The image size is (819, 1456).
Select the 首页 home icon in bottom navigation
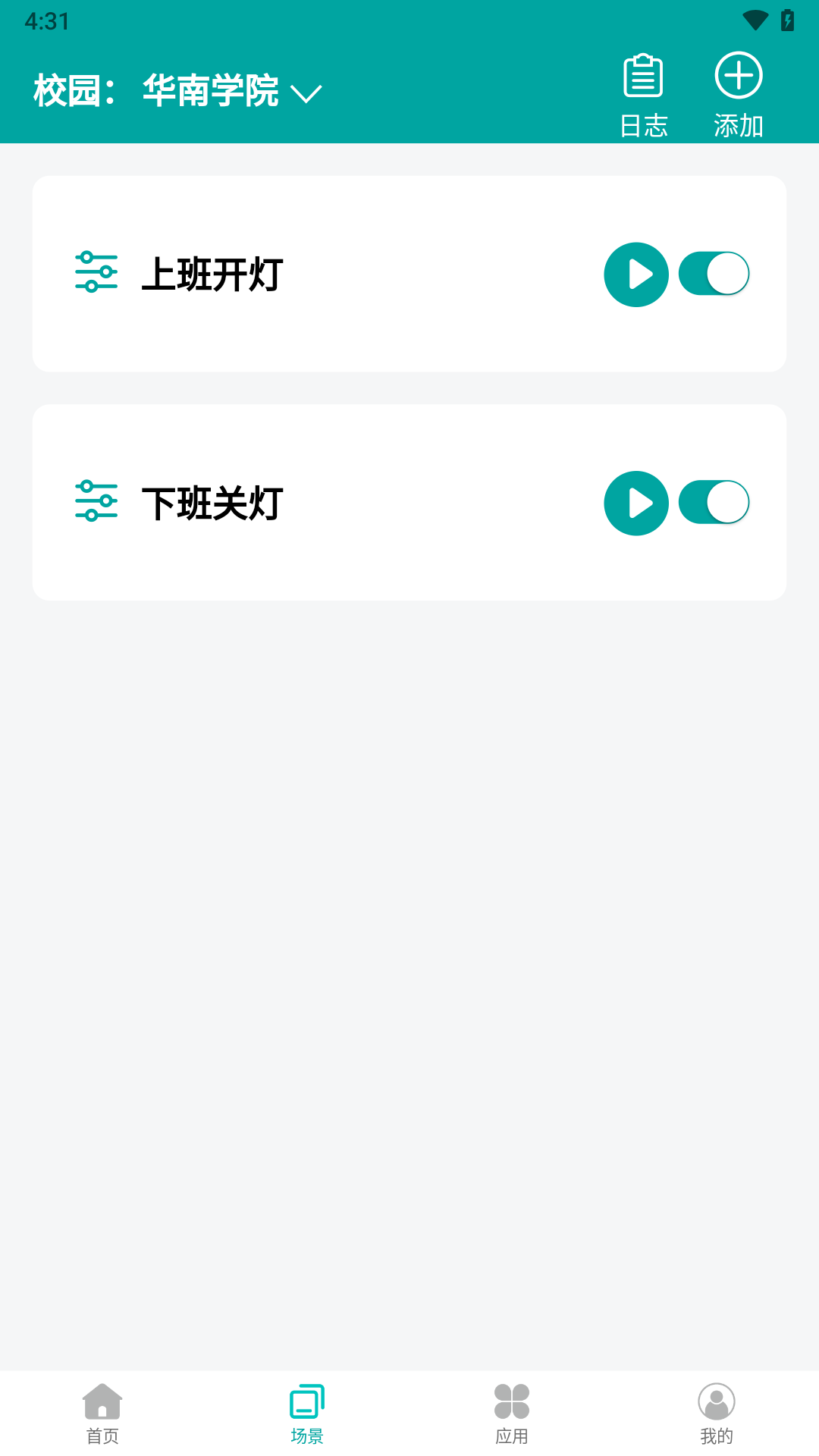tap(102, 1407)
